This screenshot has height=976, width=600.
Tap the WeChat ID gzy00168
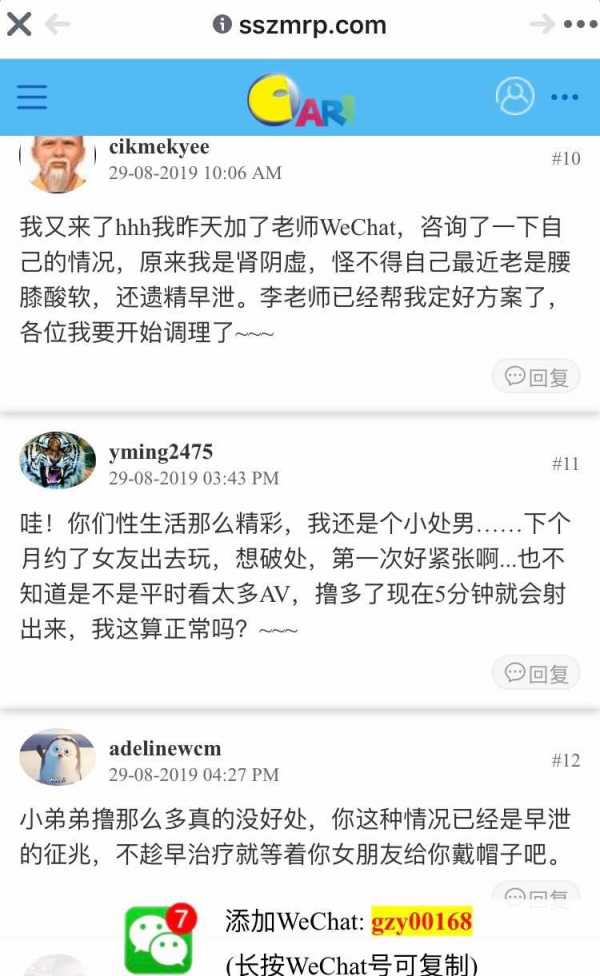[421, 921]
